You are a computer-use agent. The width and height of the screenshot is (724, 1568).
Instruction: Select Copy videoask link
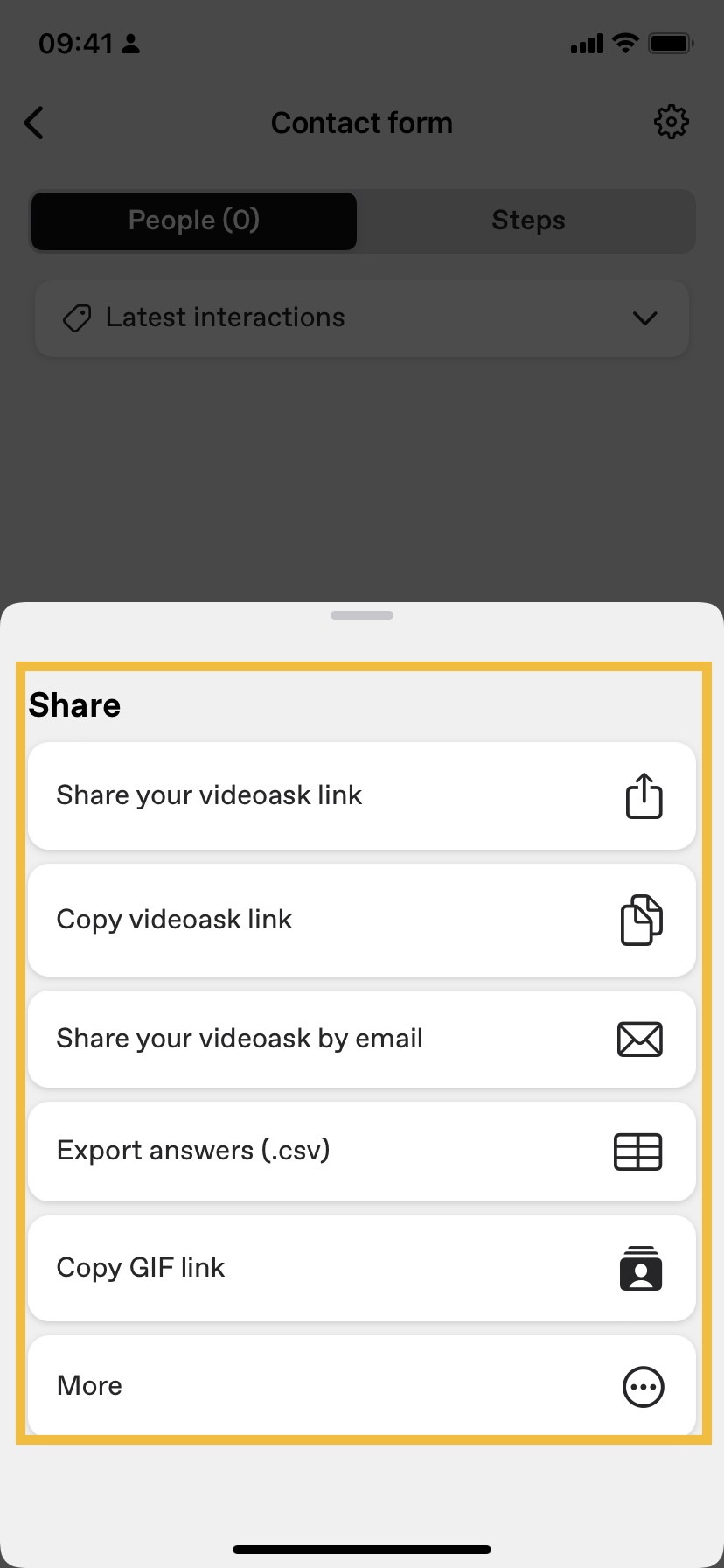[x=361, y=920]
